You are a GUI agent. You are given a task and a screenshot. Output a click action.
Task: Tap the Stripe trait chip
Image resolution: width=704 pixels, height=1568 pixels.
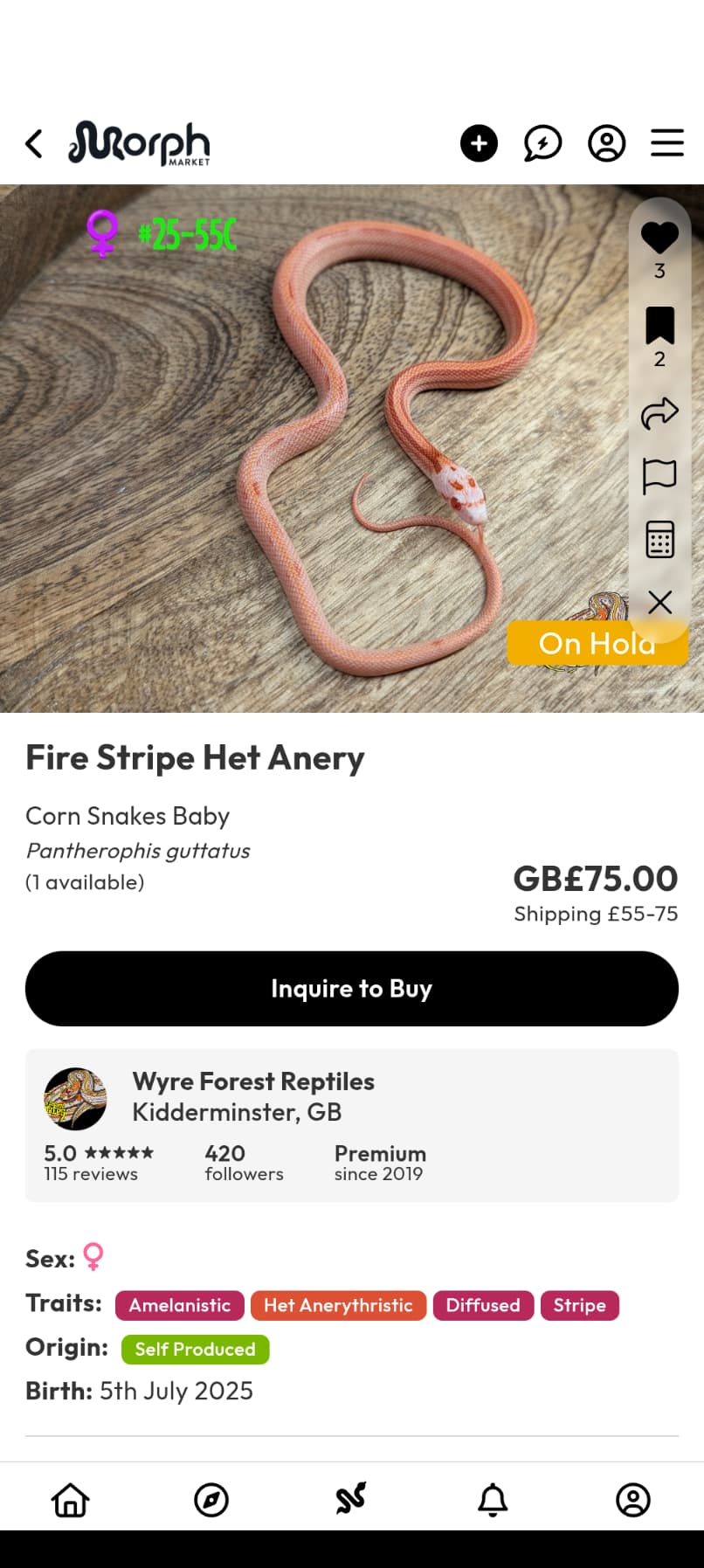click(579, 1305)
